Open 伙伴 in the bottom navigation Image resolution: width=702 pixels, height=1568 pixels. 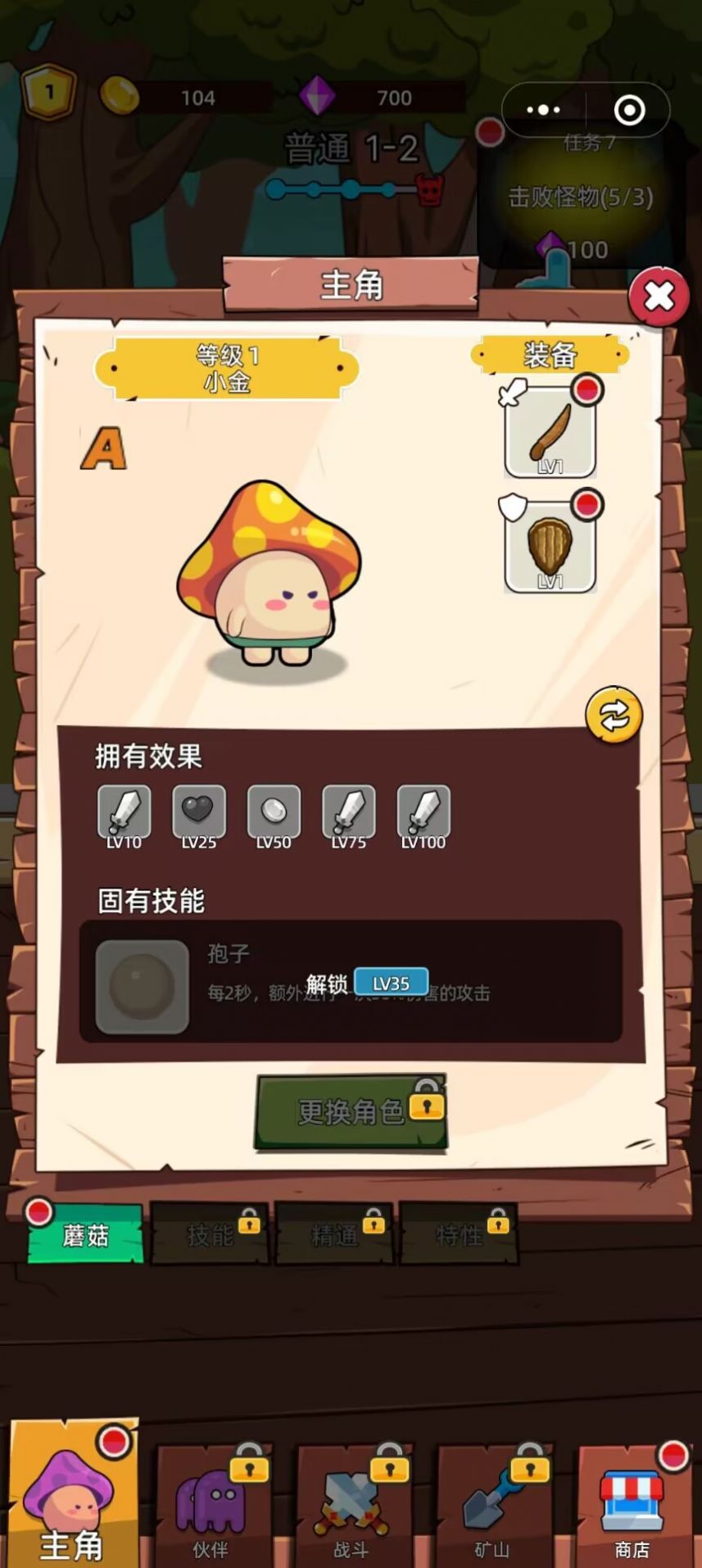(x=211, y=1508)
